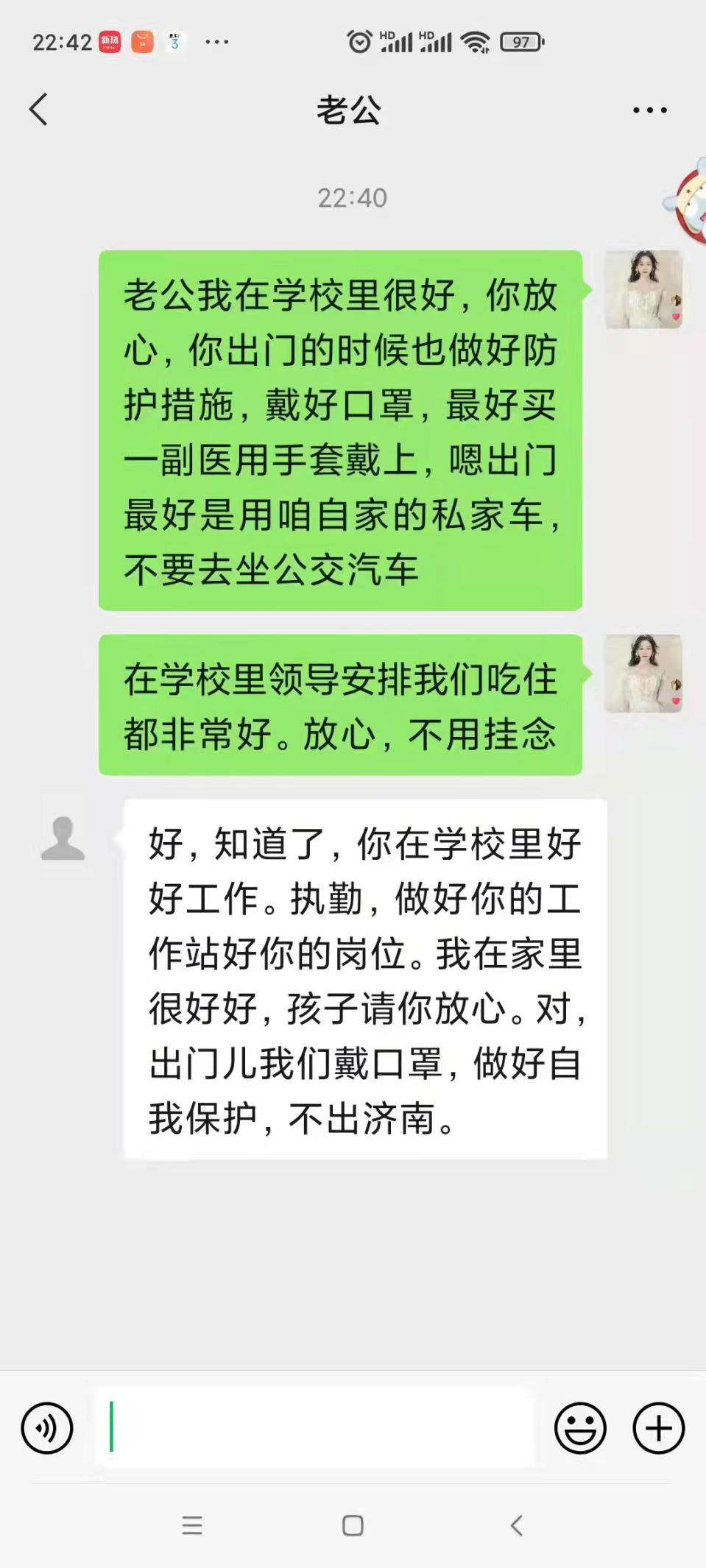Open 老公's gray profile avatar

63,838
